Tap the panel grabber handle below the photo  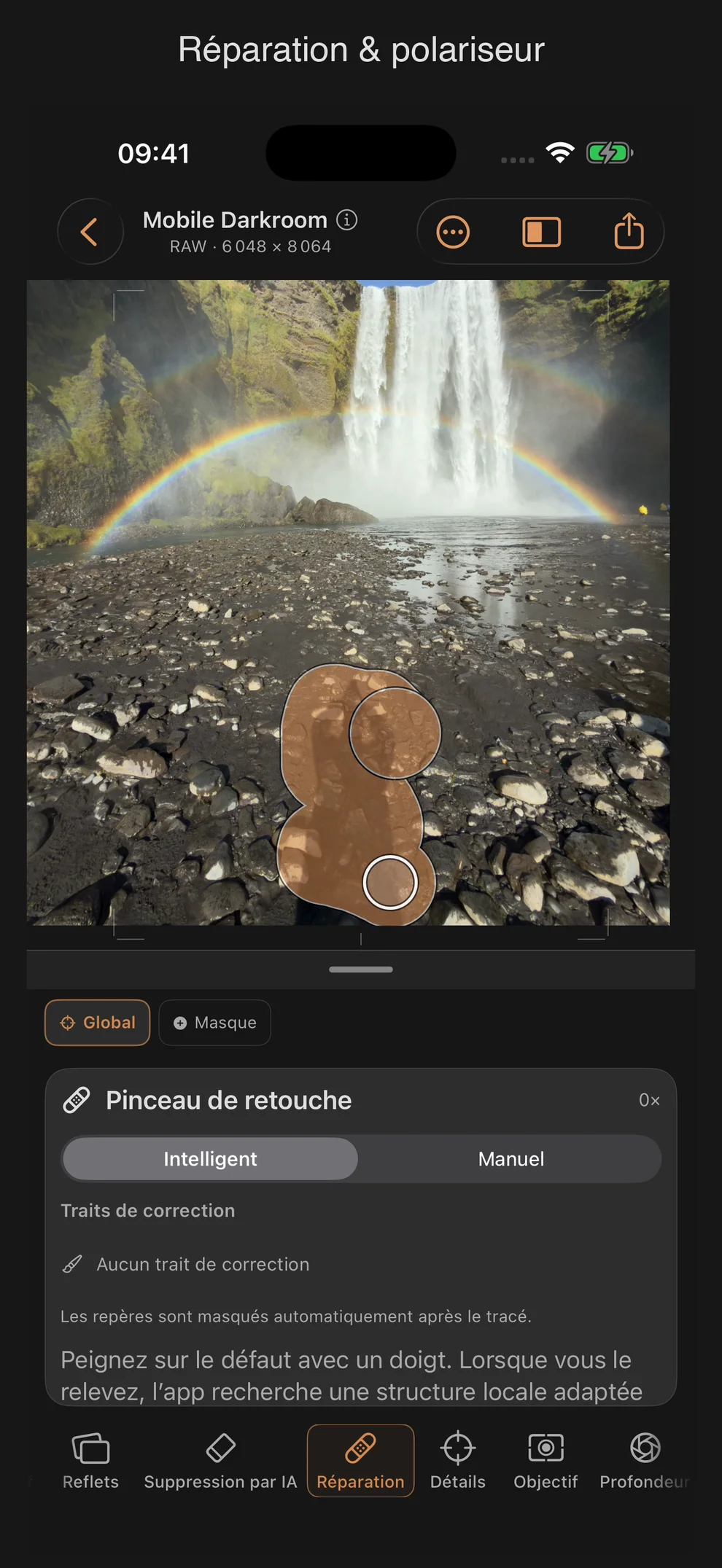point(361,970)
